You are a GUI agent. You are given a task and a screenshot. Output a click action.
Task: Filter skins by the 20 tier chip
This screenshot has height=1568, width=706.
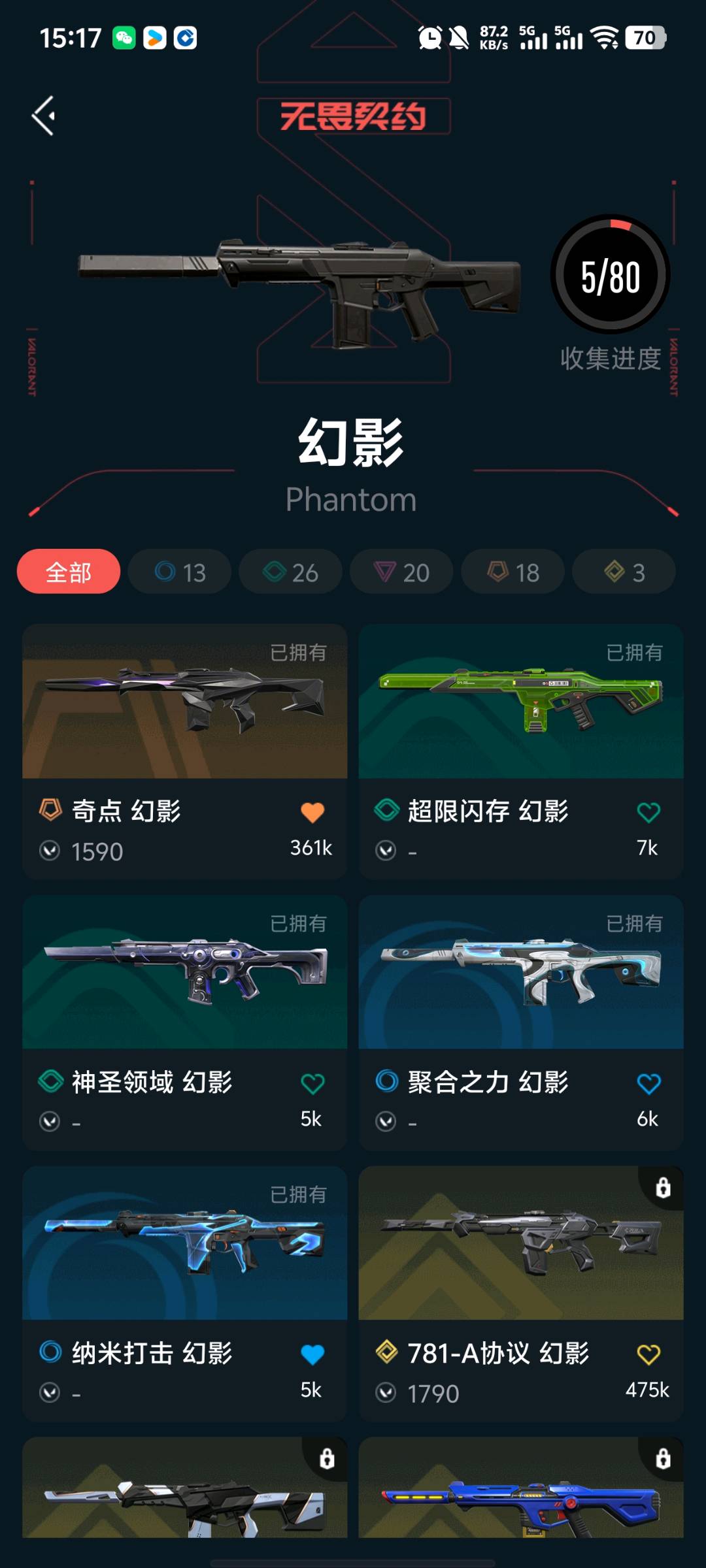[x=401, y=572]
